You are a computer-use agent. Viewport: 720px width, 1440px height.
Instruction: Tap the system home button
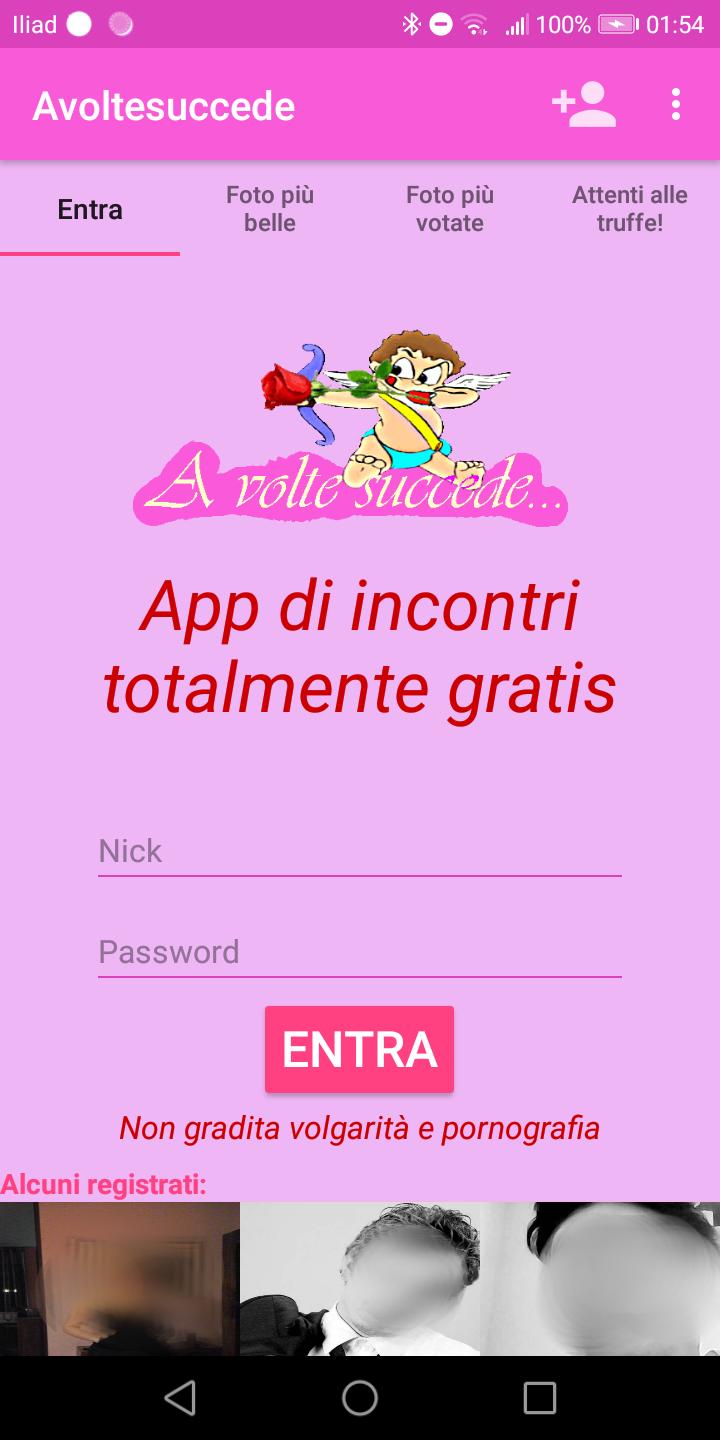pos(360,1398)
